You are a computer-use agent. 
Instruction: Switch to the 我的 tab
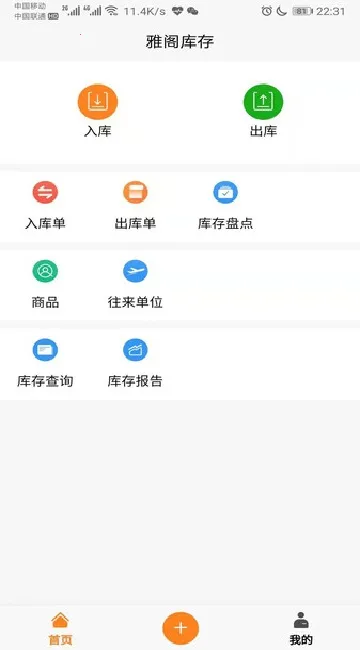coord(301,628)
